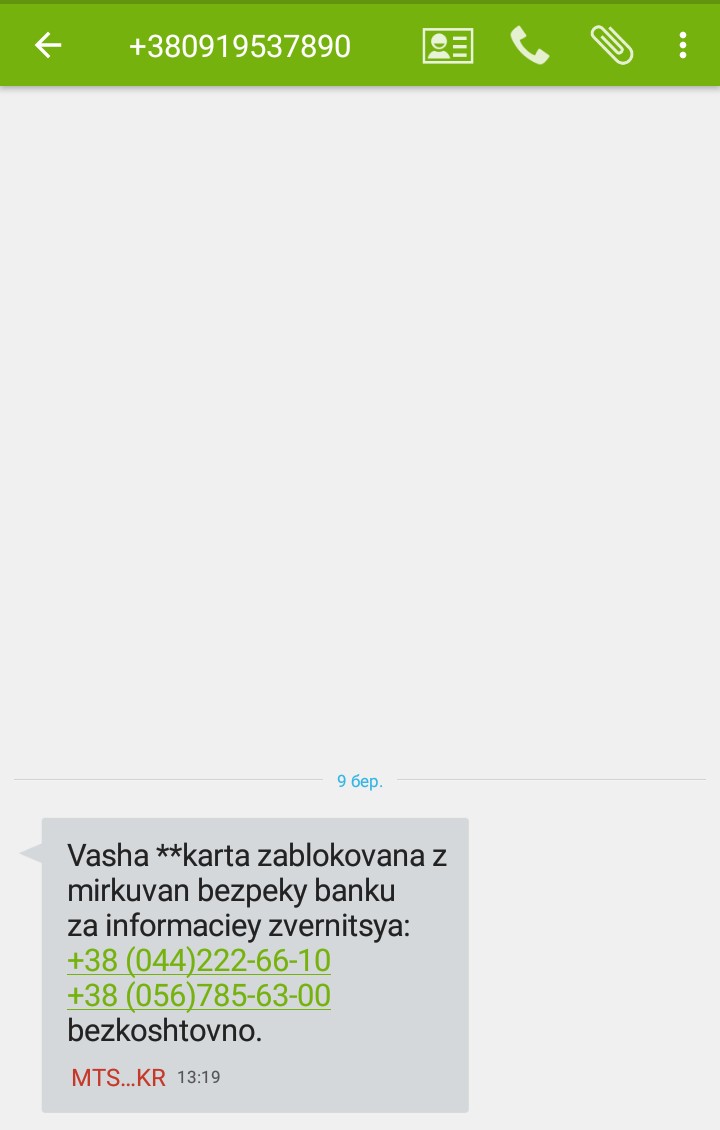Open the overflow menu

(x=683, y=46)
